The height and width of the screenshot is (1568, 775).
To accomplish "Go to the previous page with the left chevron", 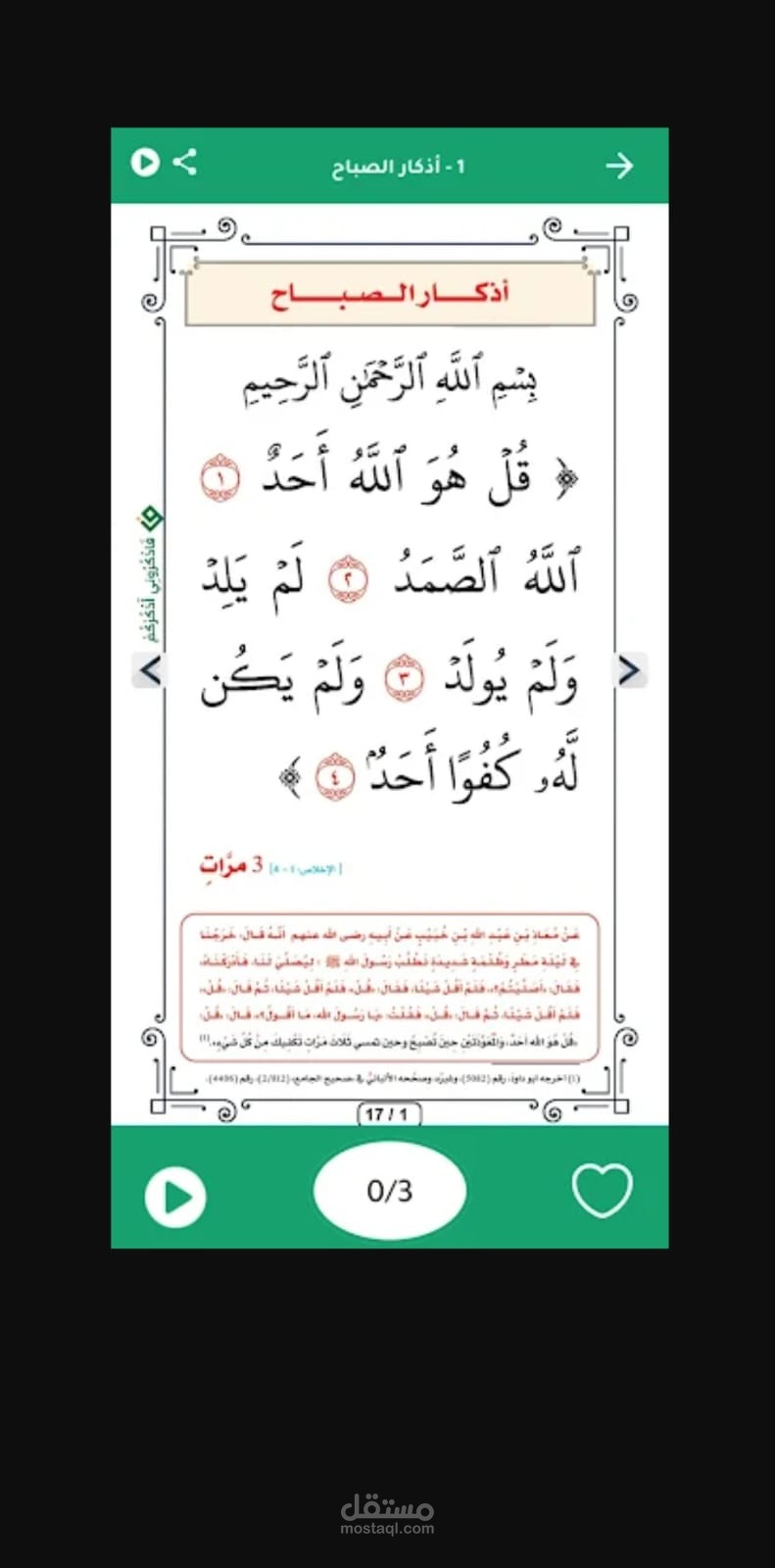I will pyautogui.click(x=150, y=670).
